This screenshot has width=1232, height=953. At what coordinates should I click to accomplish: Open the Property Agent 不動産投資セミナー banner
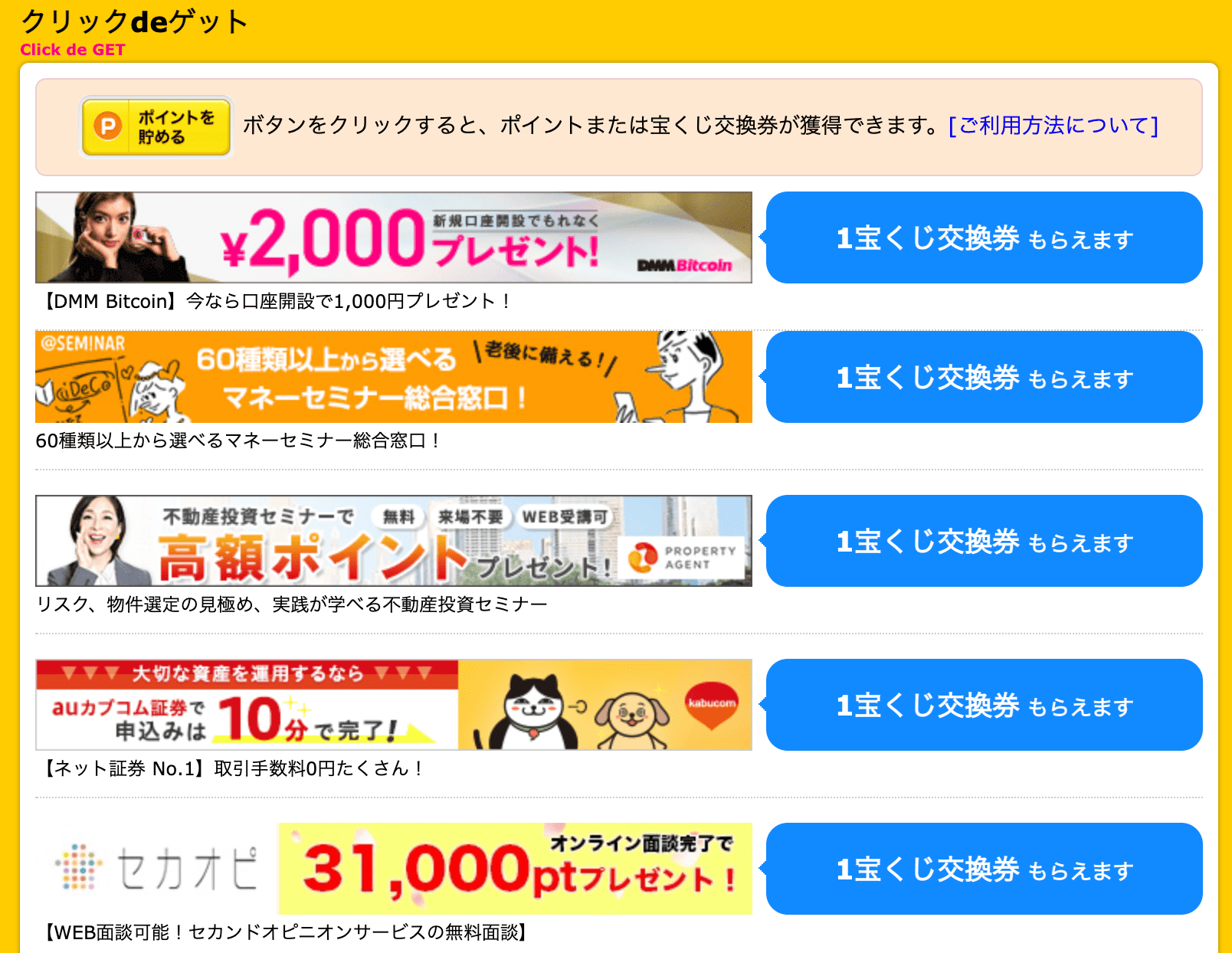[393, 541]
